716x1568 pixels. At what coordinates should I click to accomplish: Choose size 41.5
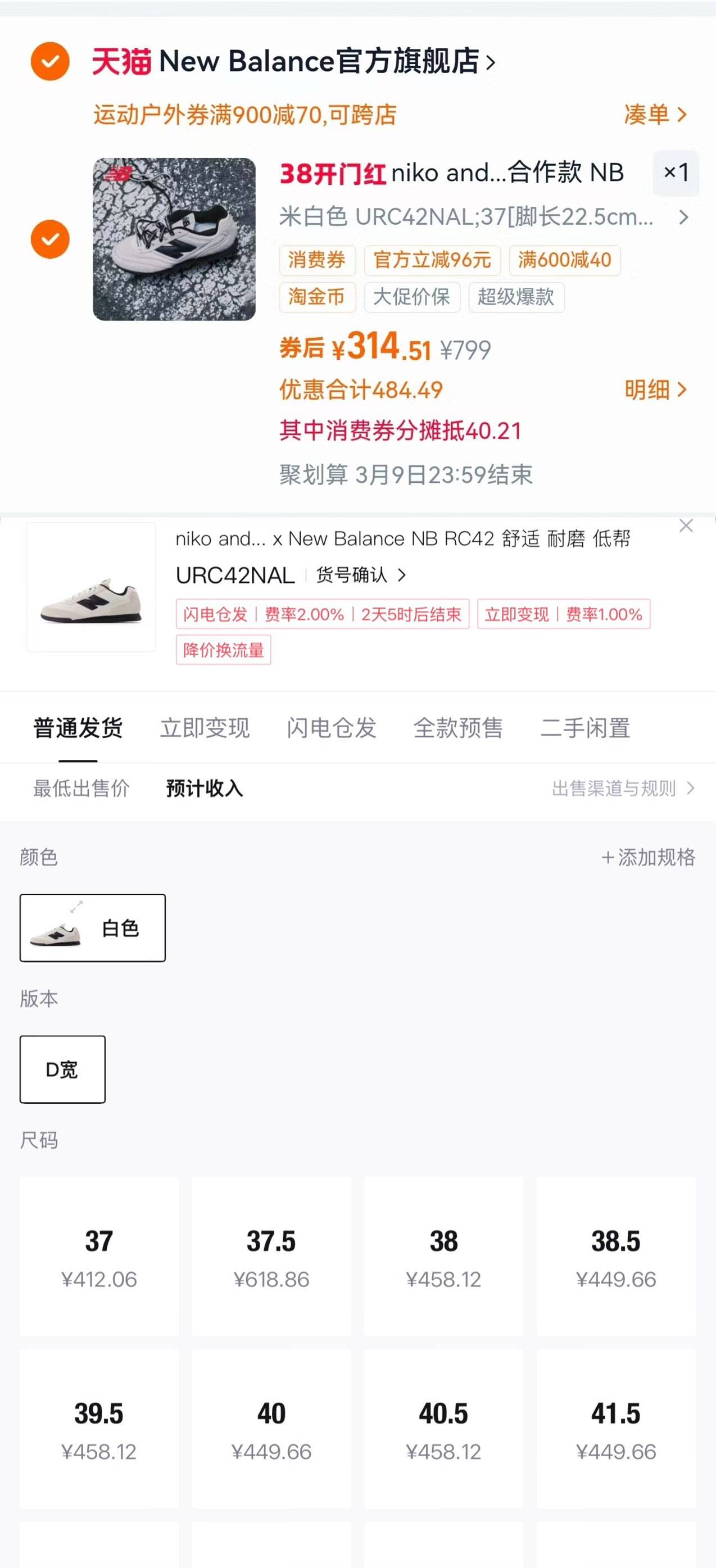[x=615, y=1428]
